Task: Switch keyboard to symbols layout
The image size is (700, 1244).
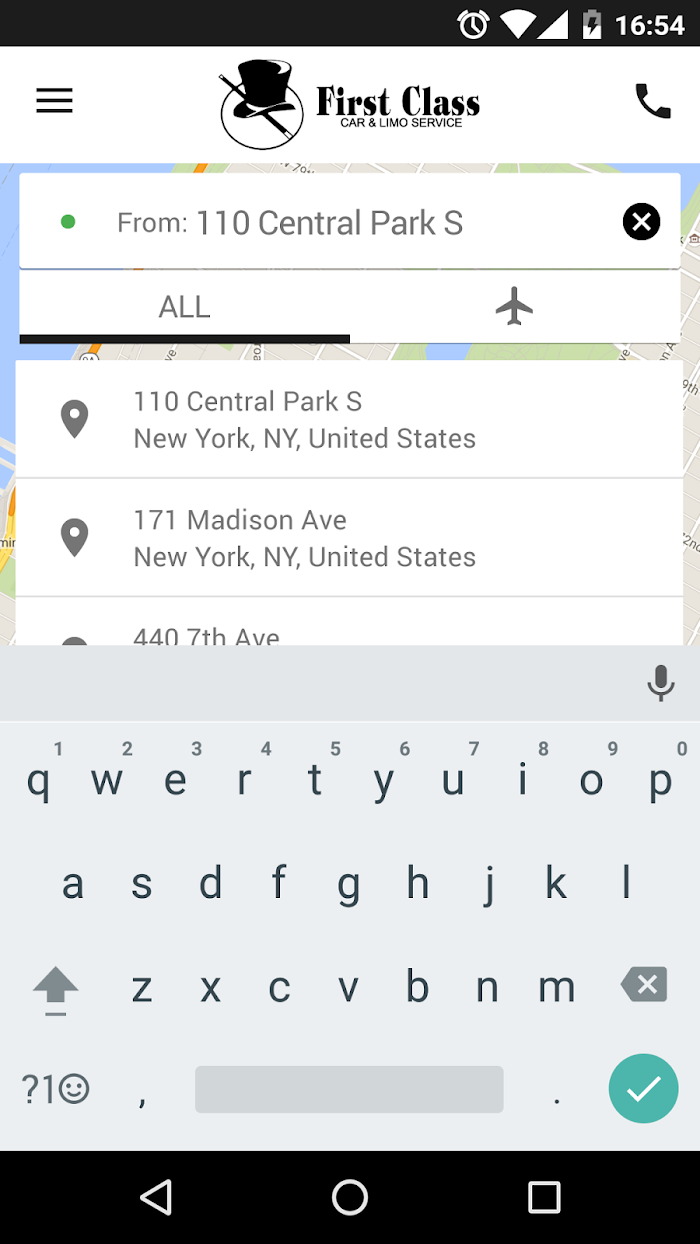Action: 56,1089
